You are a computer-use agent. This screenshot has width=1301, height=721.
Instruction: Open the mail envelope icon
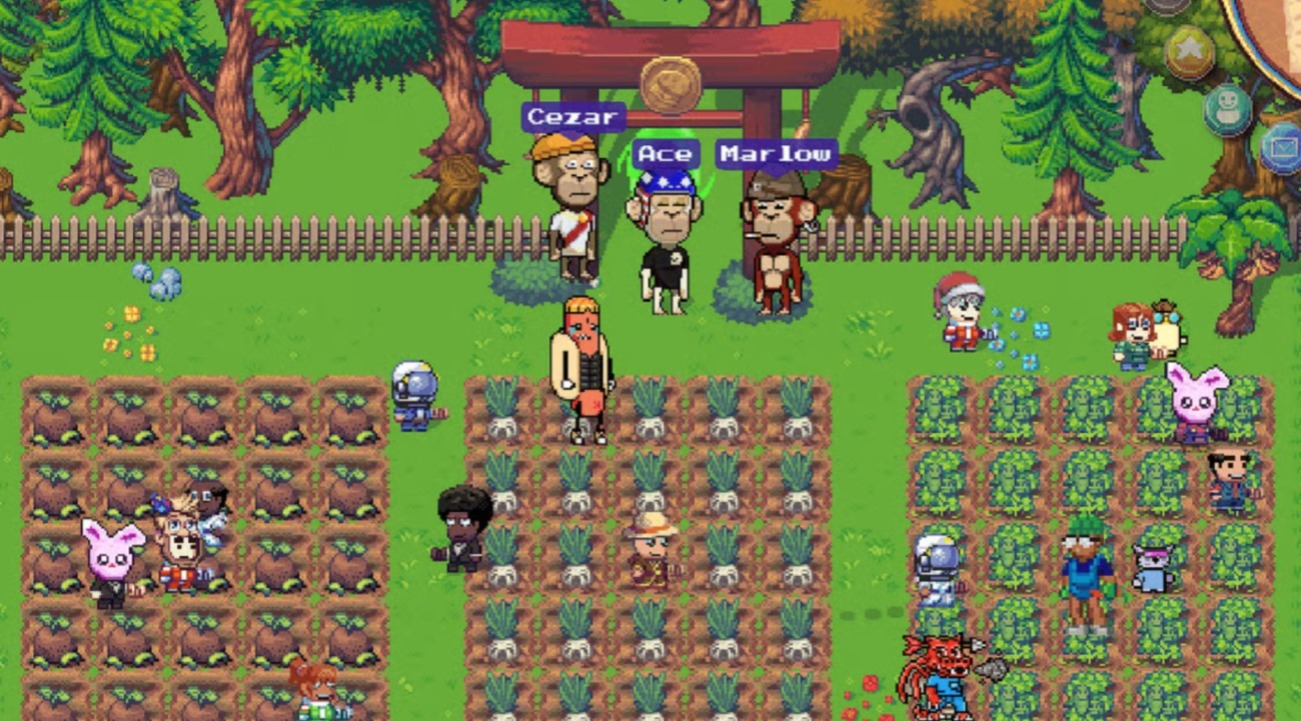(1283, 150)
